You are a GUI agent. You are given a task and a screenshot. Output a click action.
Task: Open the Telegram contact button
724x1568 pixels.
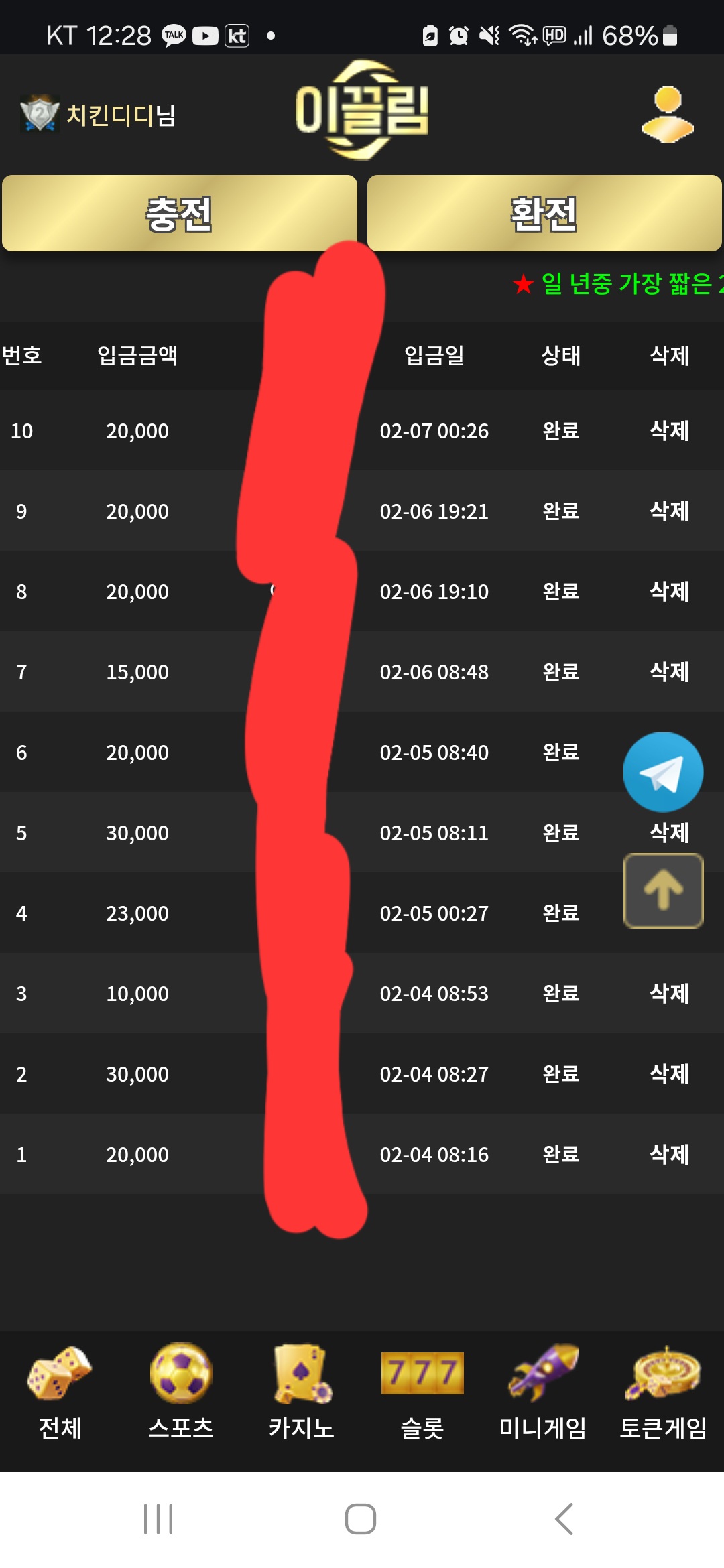click(663, 772)
